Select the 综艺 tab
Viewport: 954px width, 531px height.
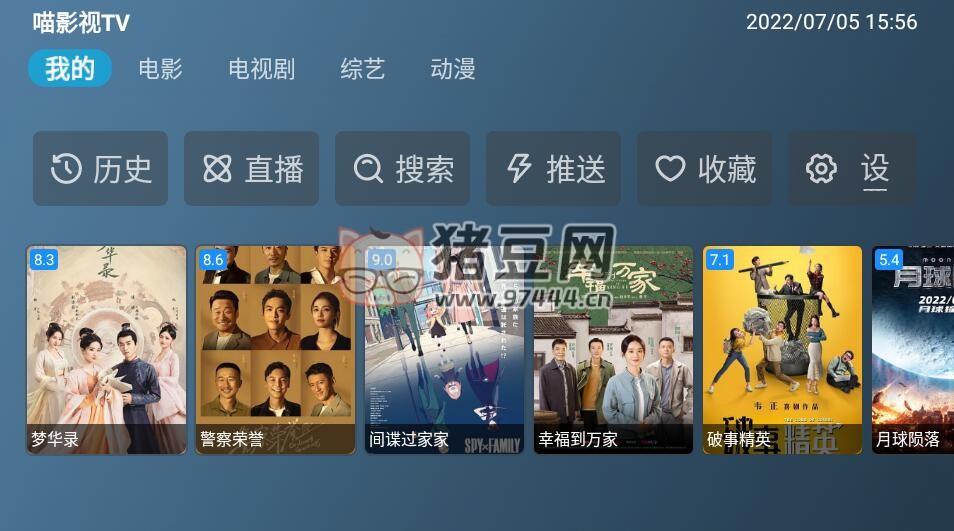(x=362, y=69)
